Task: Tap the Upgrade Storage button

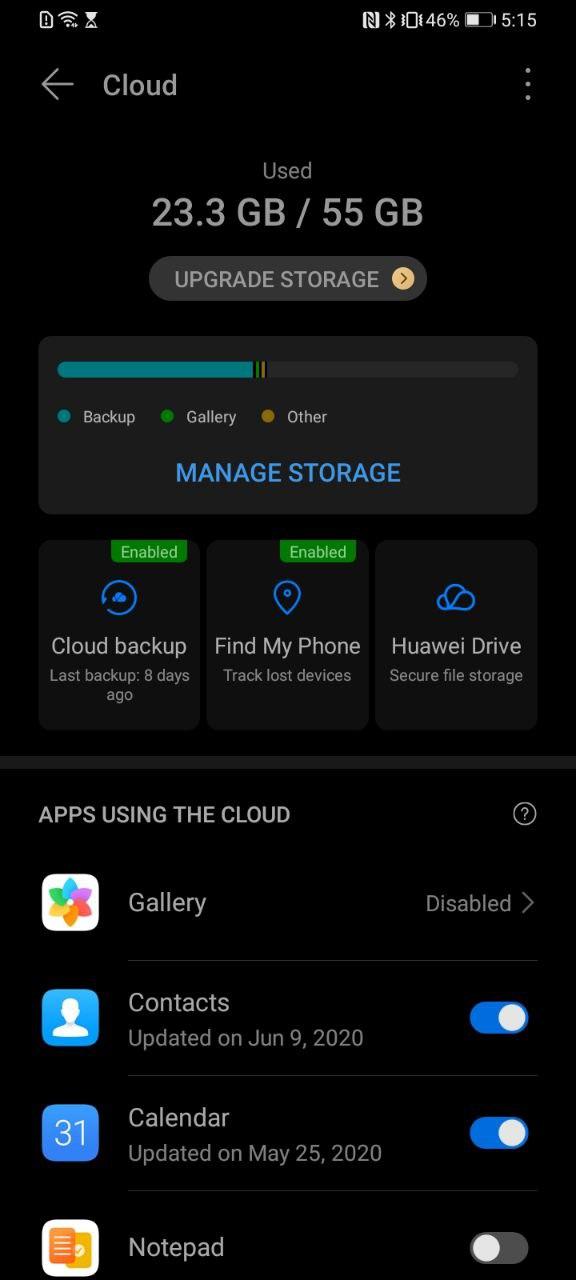Action: [288, 279]
